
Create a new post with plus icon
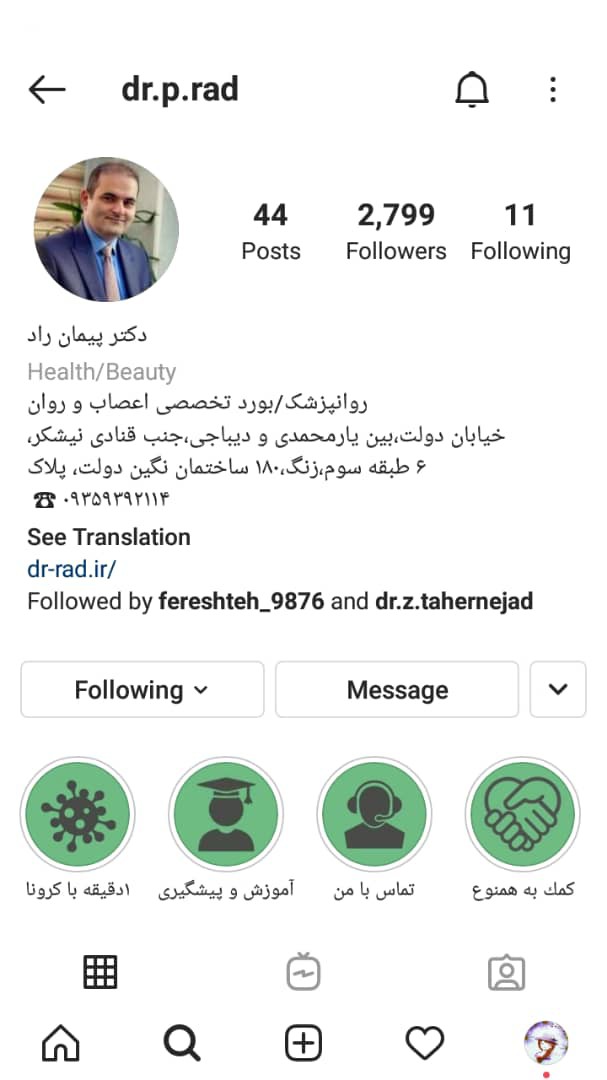point(303,1044)
